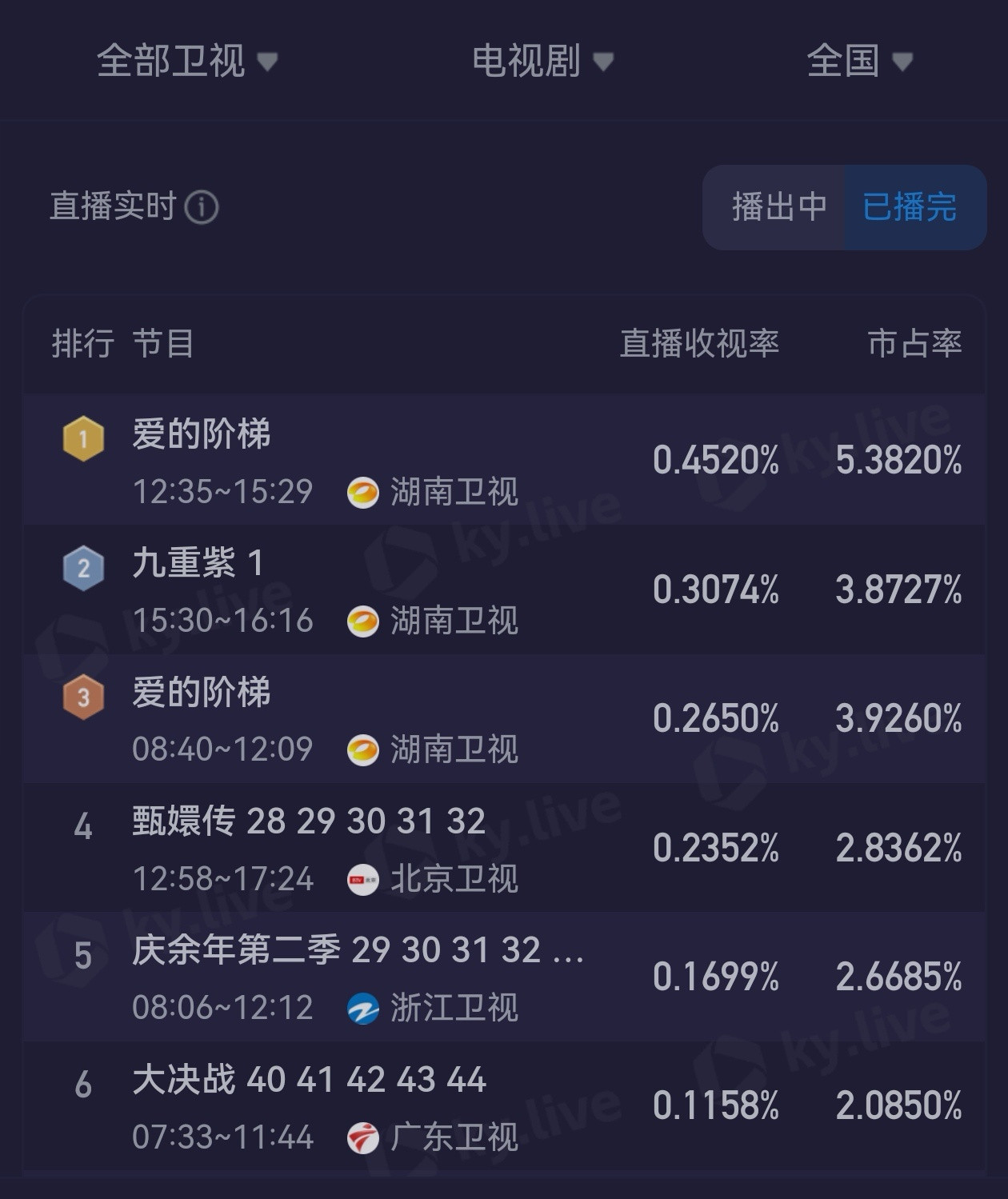Screen dimensions: 1008x1199
Task: Expand the 电视剧 category dropdown
Action: coord(542,61)
